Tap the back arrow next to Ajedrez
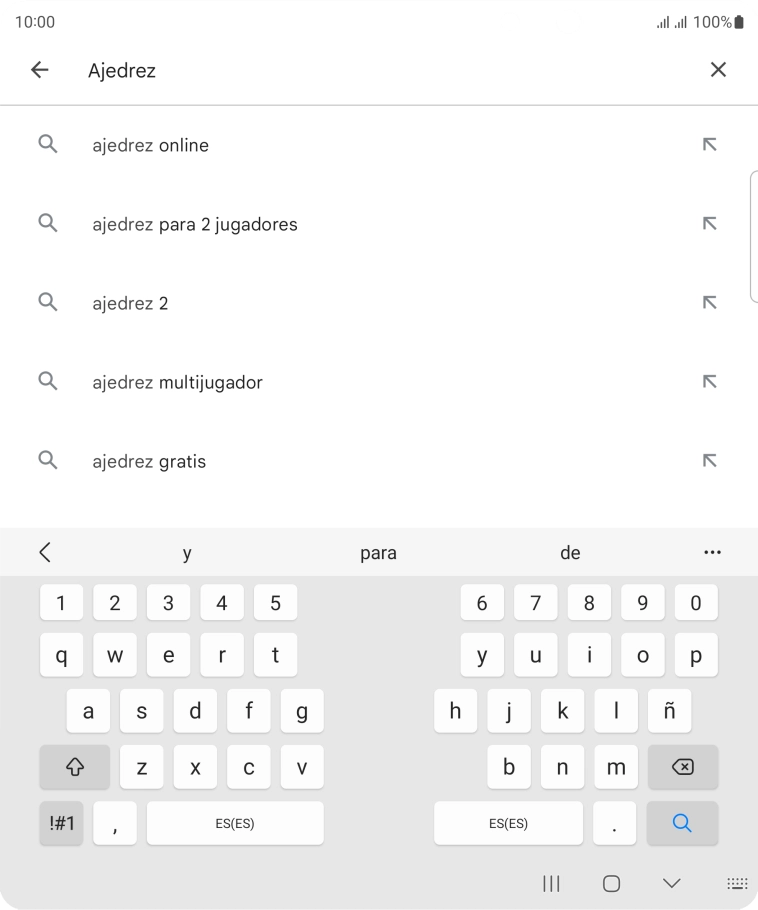The image size is (758, 910). 39,69
